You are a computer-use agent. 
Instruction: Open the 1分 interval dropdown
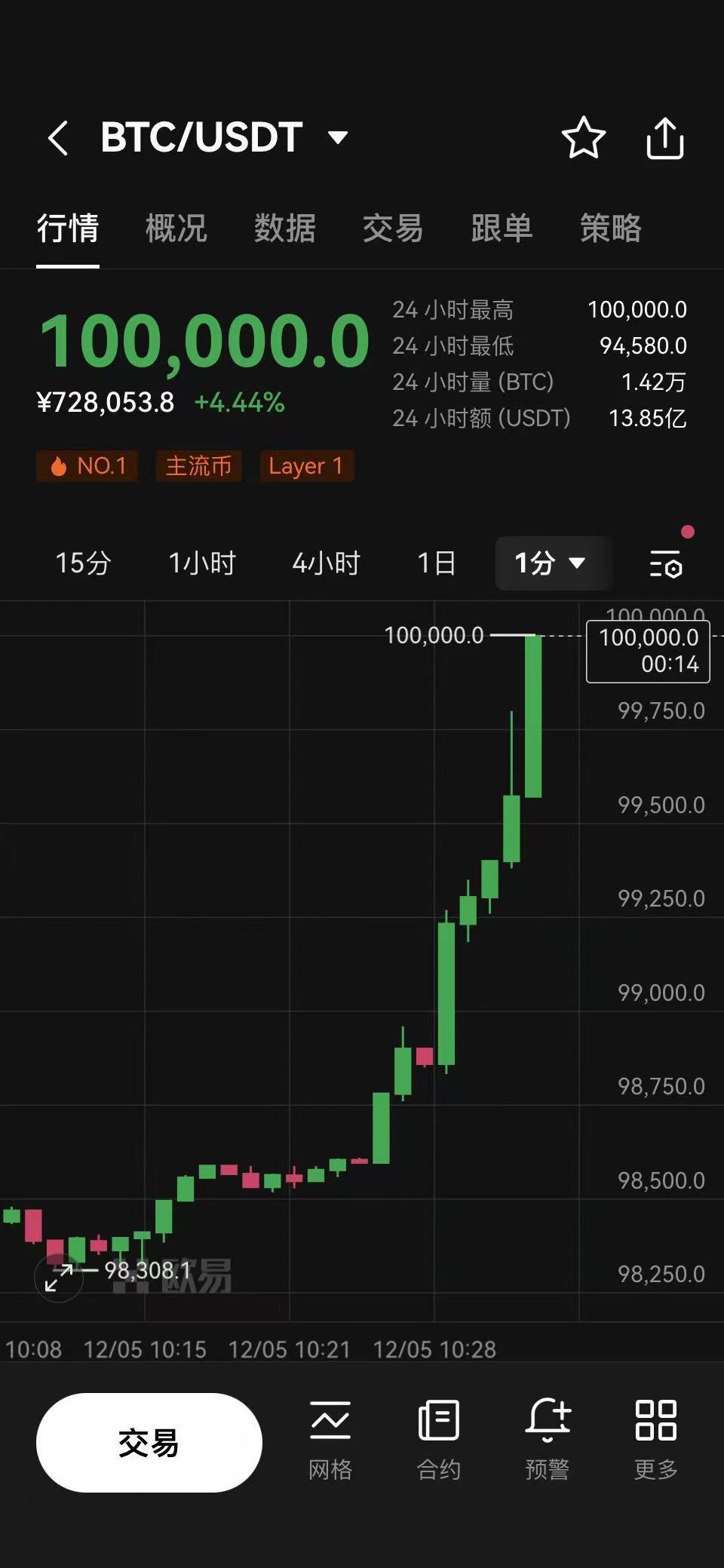click(553, 563)
